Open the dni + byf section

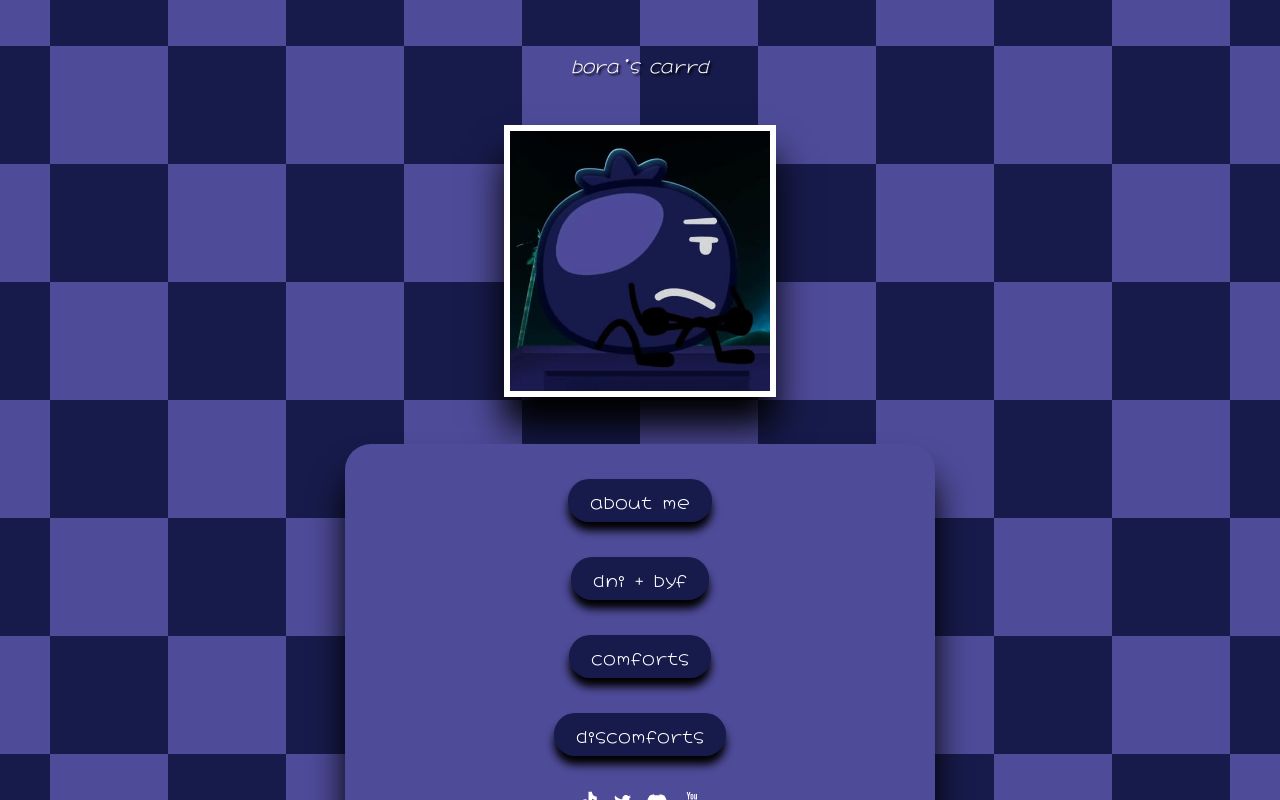[x=640, y=580]
